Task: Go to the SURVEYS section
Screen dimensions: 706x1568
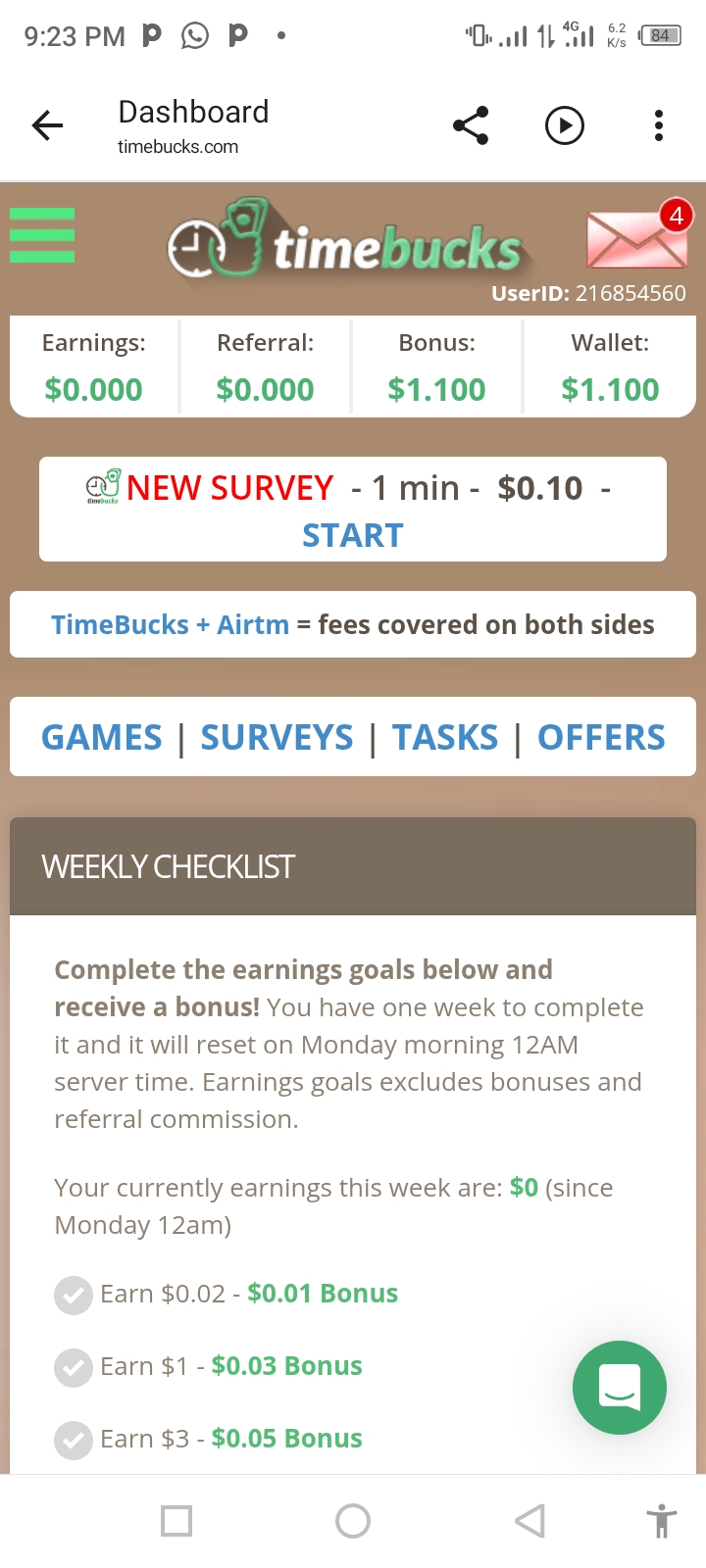Action: [277, 737]
